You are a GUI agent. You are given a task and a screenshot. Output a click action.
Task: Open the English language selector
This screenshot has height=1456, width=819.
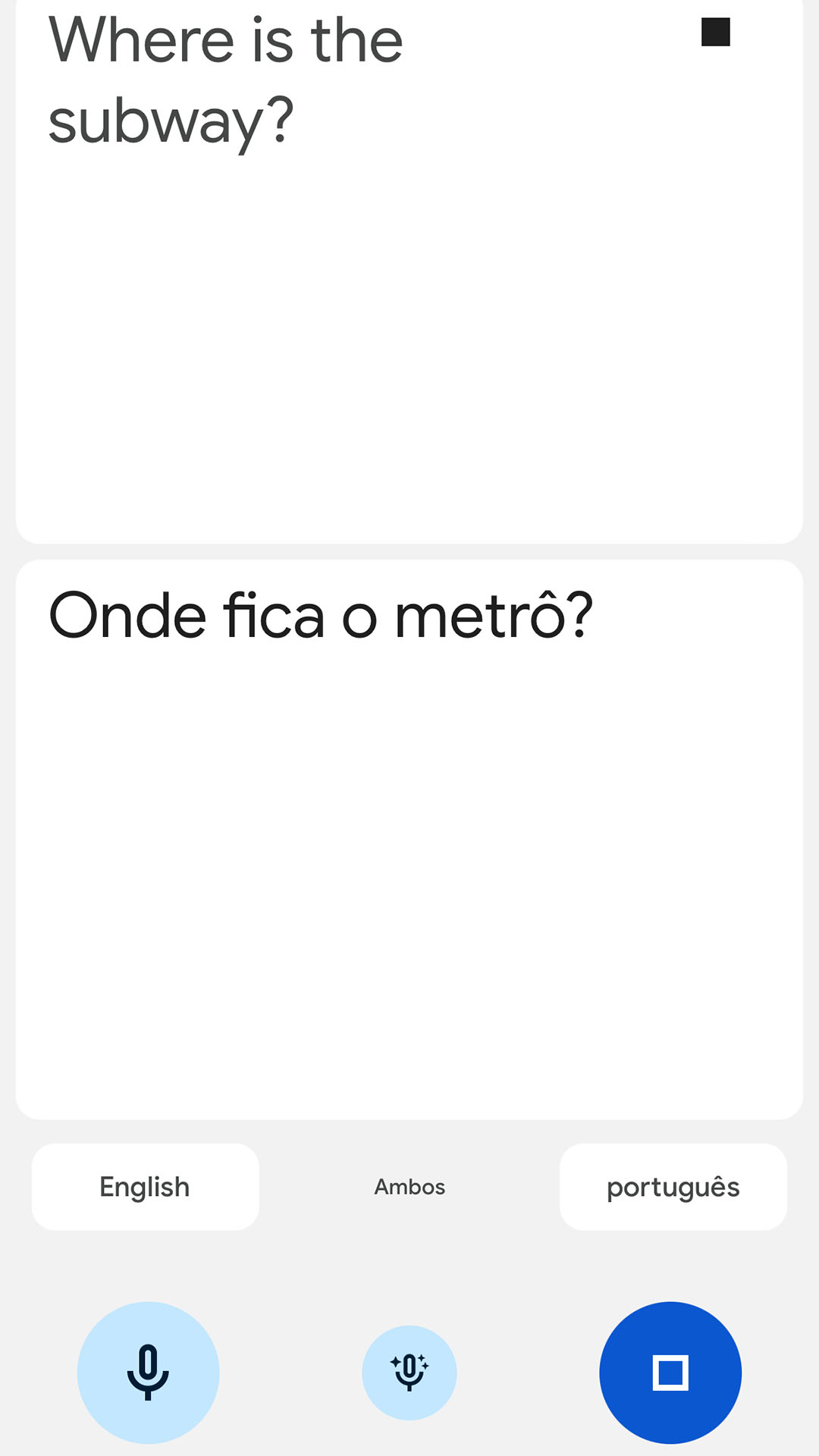click(x=144, y=1186)
